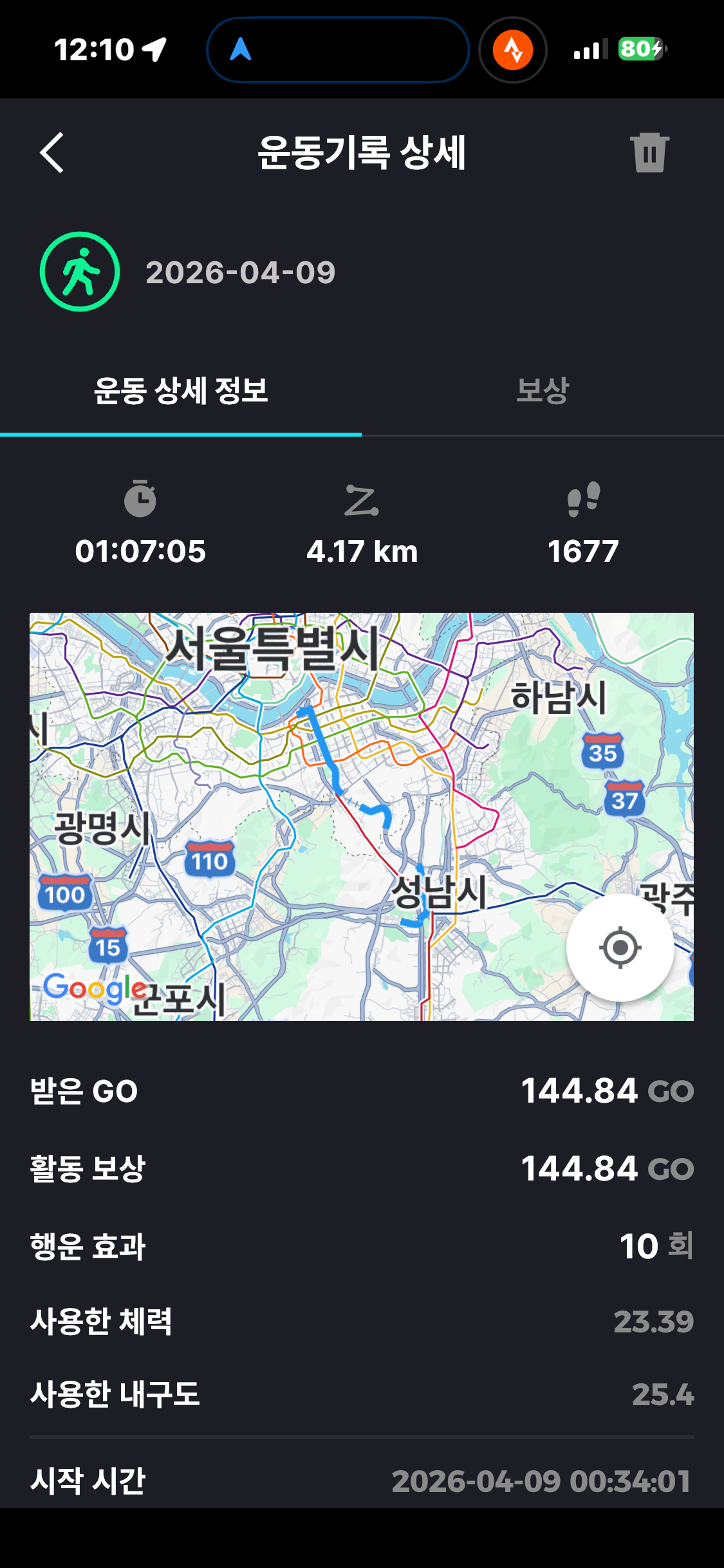This screenshot has width=724, height=1568.
Task: Switch to the 보상 tab
Action: click(543, 391)
